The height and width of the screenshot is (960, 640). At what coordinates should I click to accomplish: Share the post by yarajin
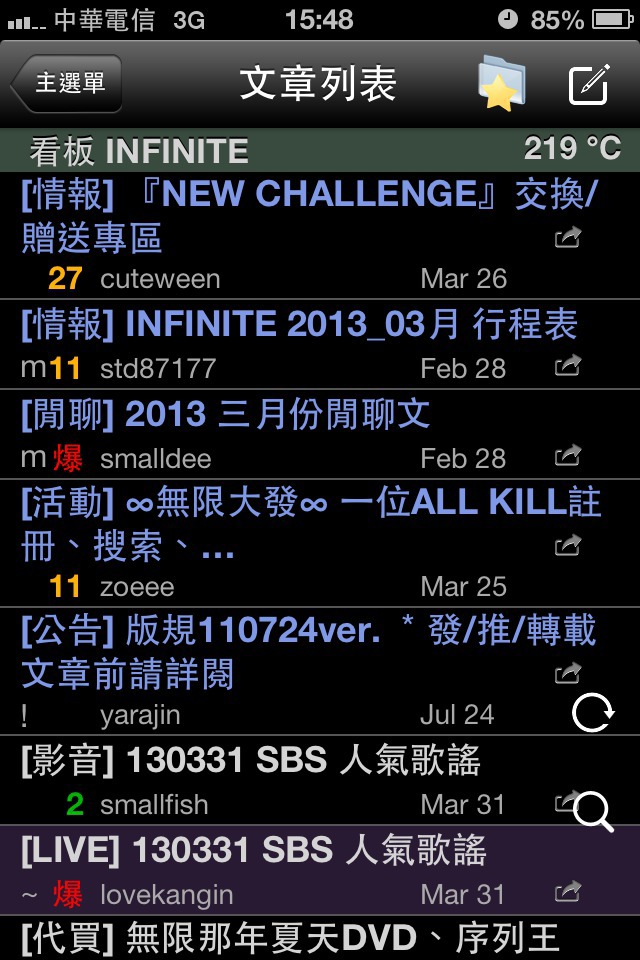click(568, 674)
